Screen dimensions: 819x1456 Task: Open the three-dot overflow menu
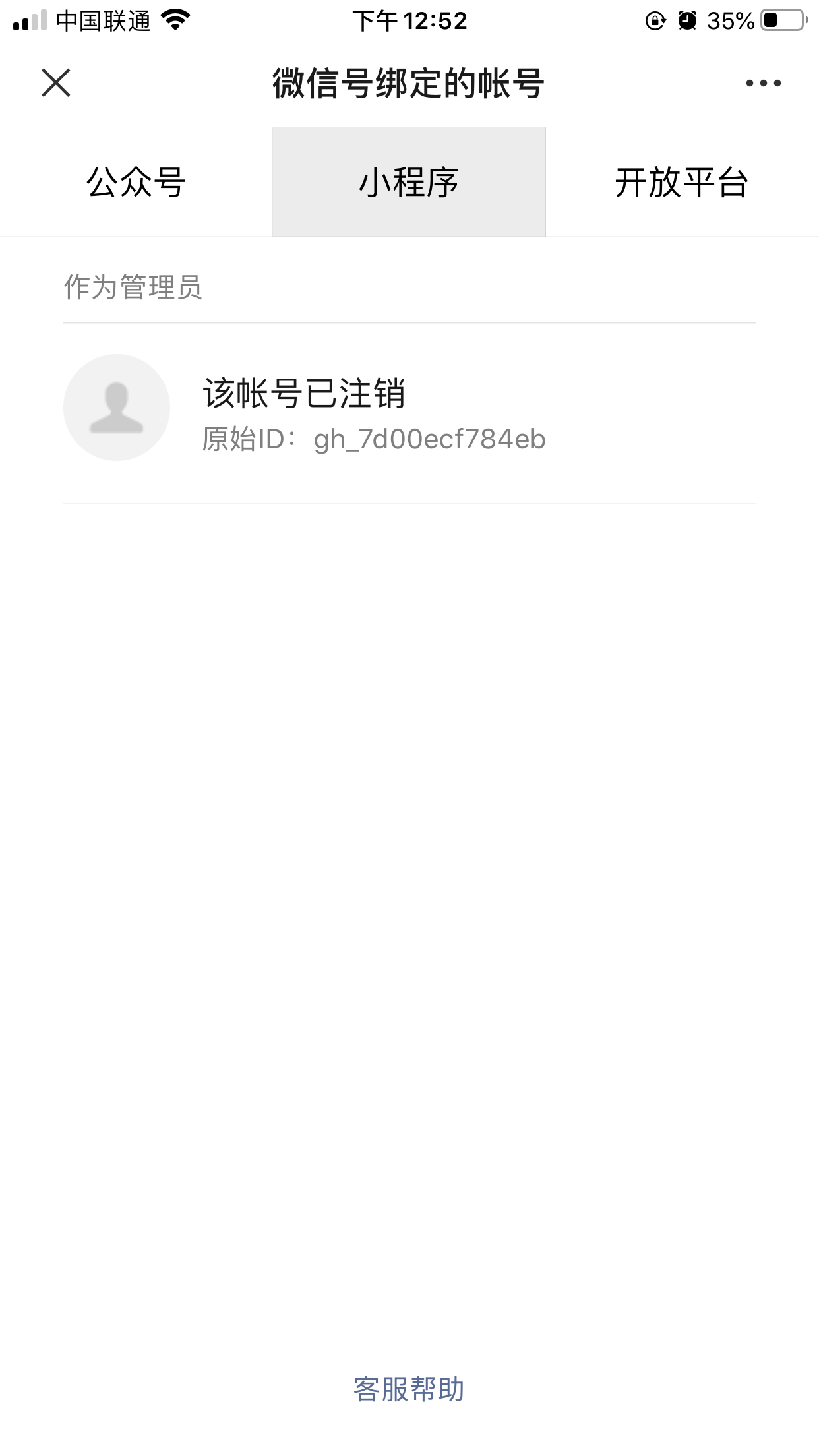(x=763, y=83)
